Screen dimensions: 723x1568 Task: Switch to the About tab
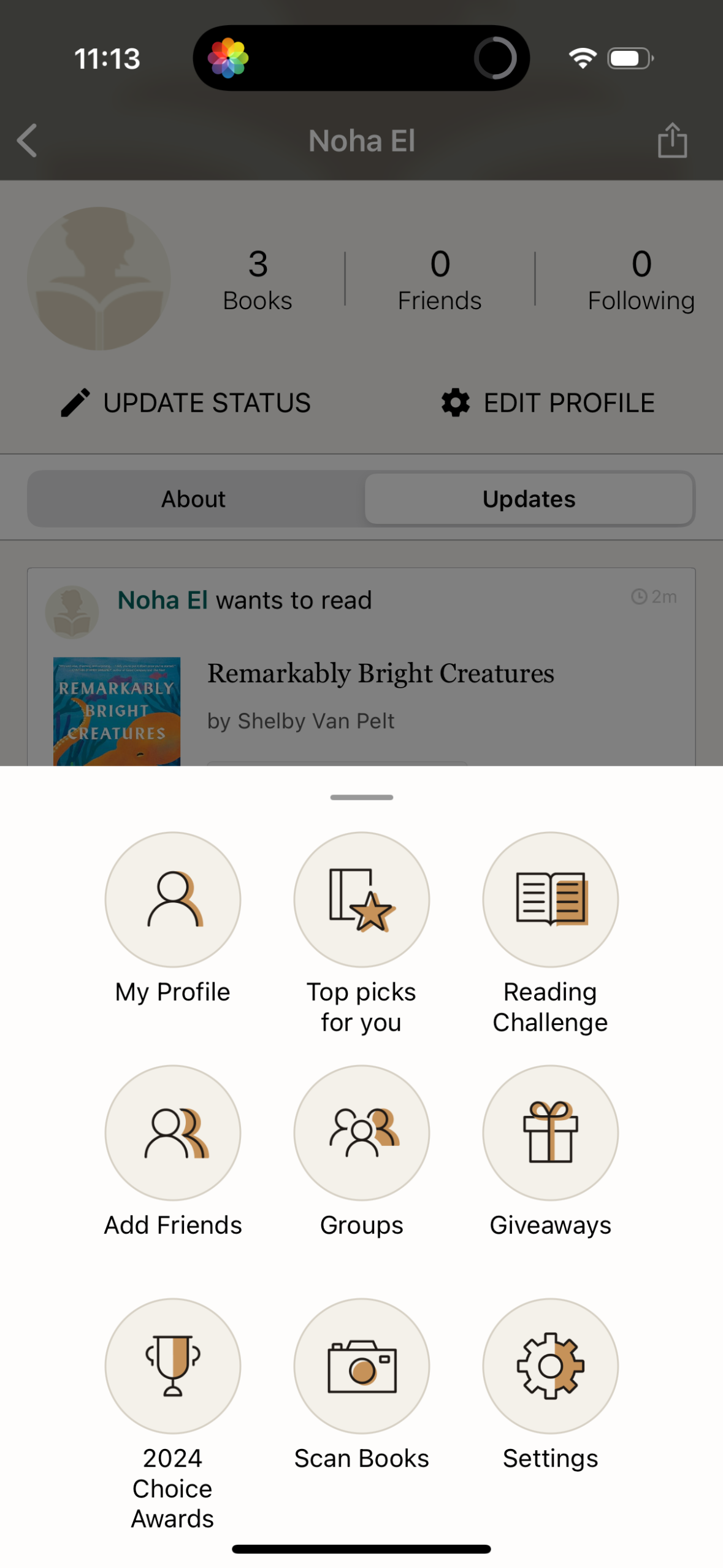click(x=193, y=498)
